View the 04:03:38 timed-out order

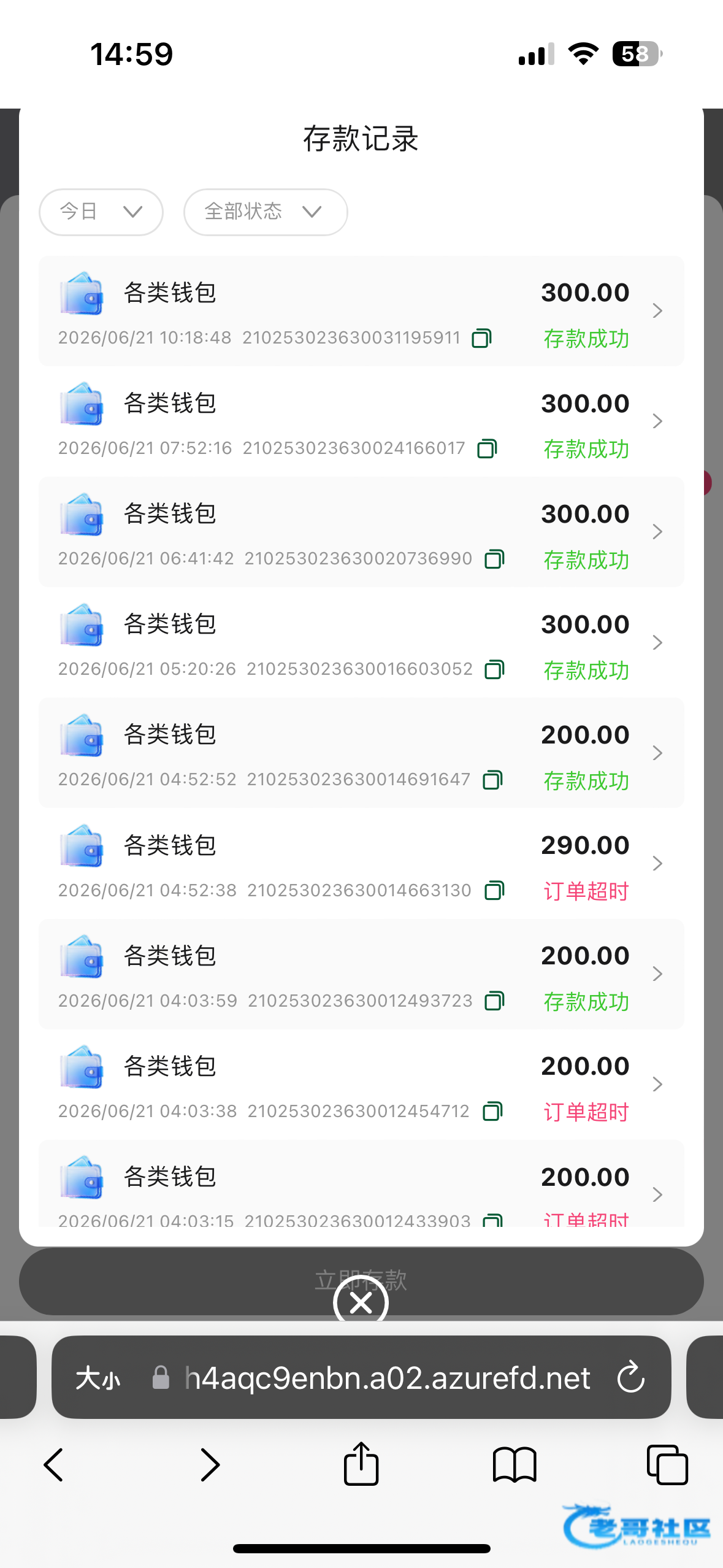pyautogui.click(x=361, y=1084)
